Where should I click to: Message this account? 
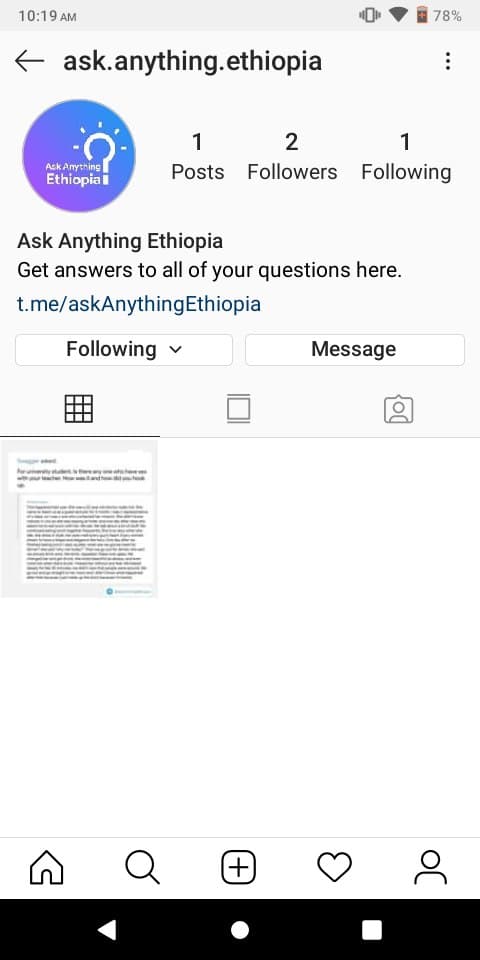(x=354, y=350)
